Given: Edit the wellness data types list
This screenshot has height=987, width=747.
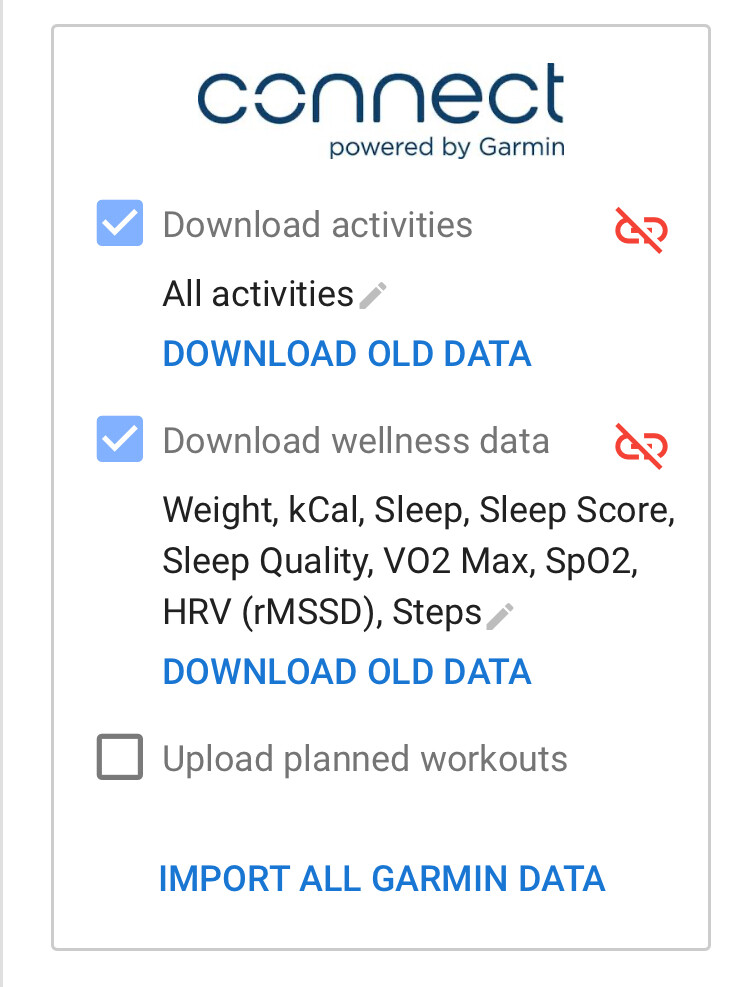Looking at the screenshot, I should click(500, 615).
